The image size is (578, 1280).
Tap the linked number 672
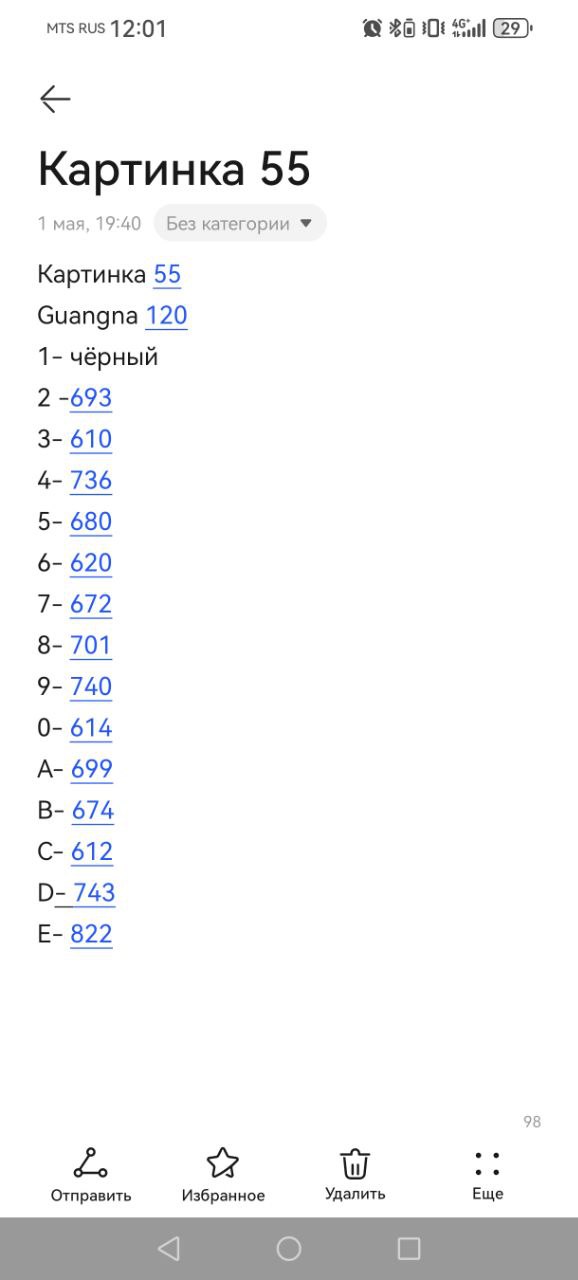[91, 604]
